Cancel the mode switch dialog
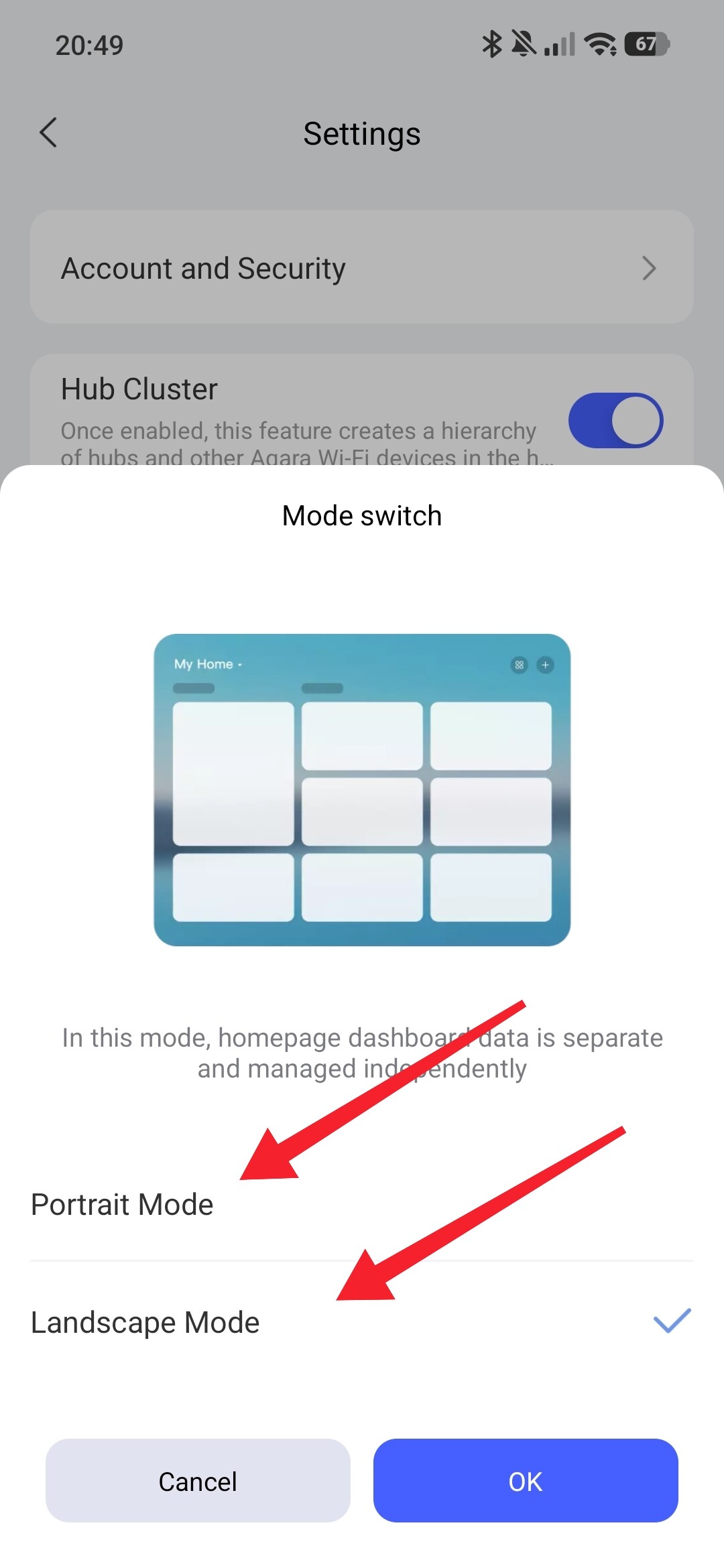The image size is (724, 1568). (198, 1481)
